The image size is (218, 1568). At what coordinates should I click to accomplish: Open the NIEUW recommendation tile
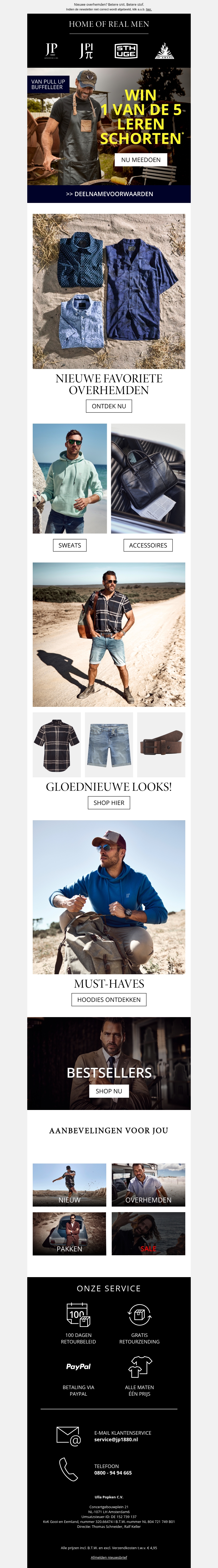pos(69,1185)
